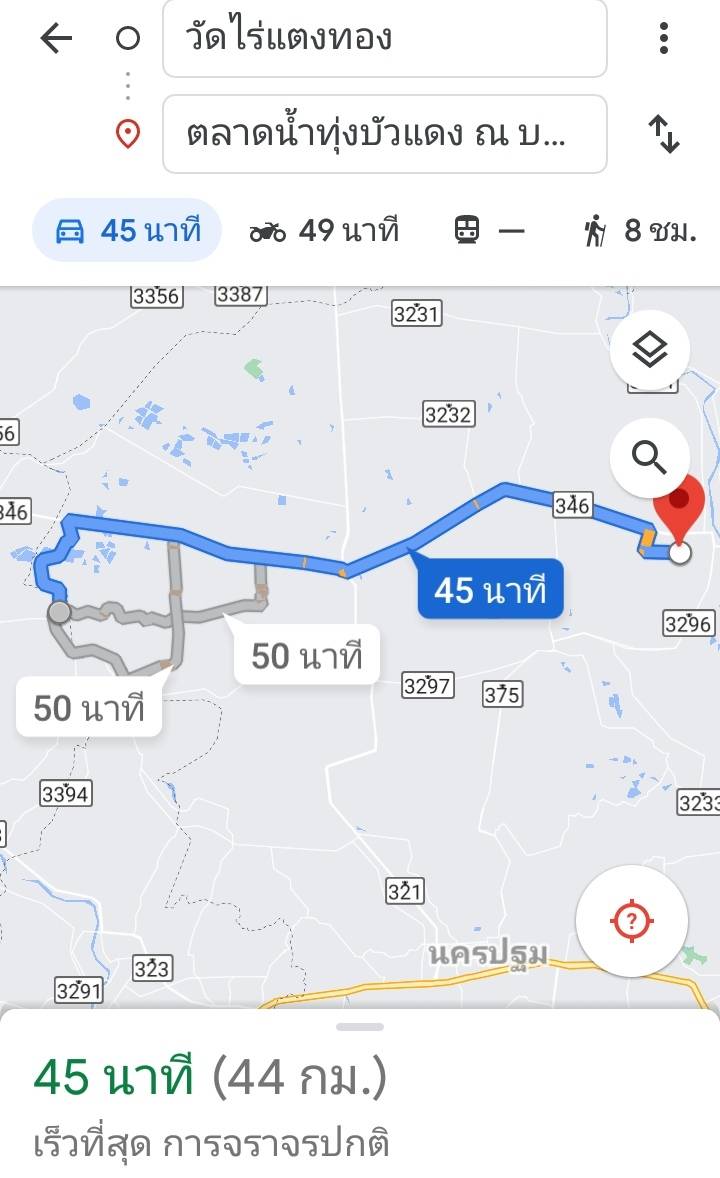Switch to motorcycle mode 49 นาที
720x1178 pixels.
(324, 231)
